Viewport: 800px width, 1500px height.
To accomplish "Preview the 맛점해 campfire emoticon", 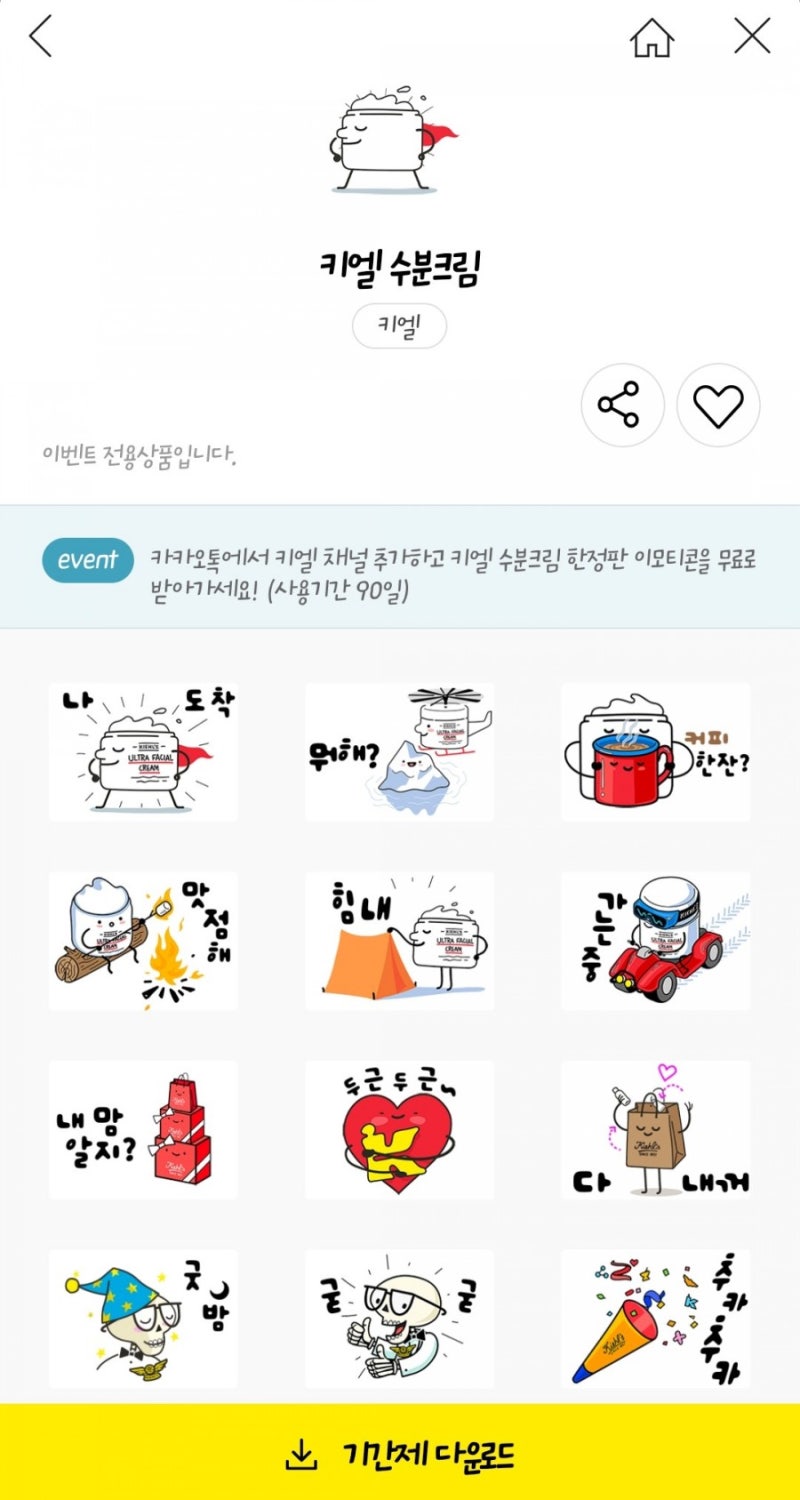I will tap(143, 941).
